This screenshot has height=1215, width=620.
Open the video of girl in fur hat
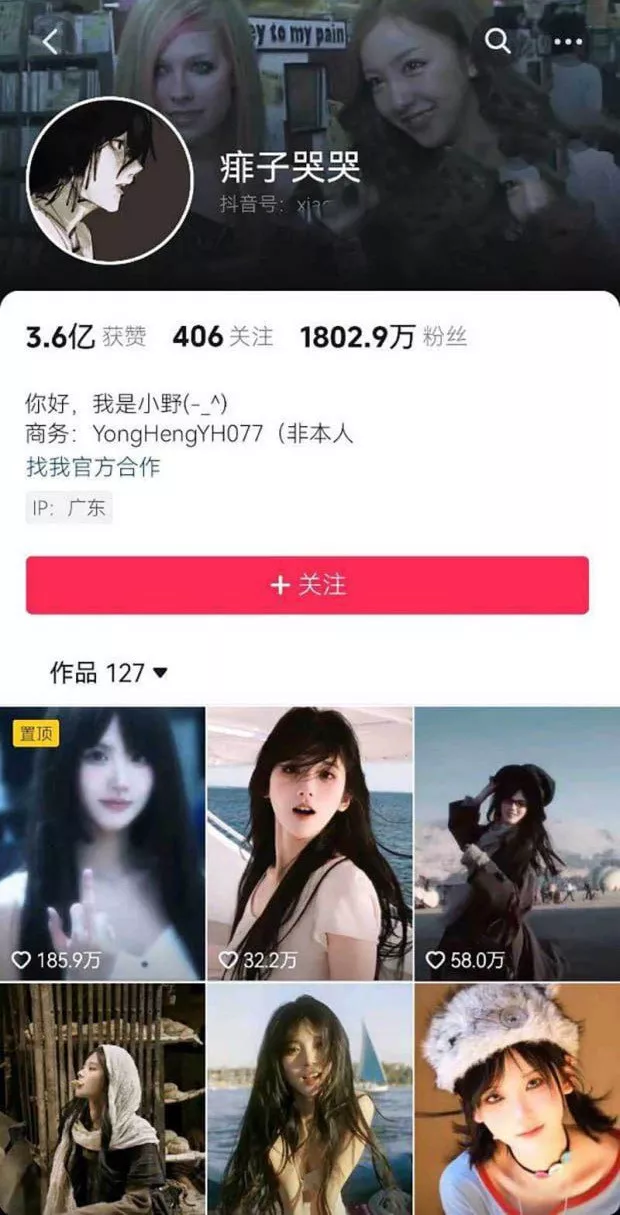point(517,1098)
